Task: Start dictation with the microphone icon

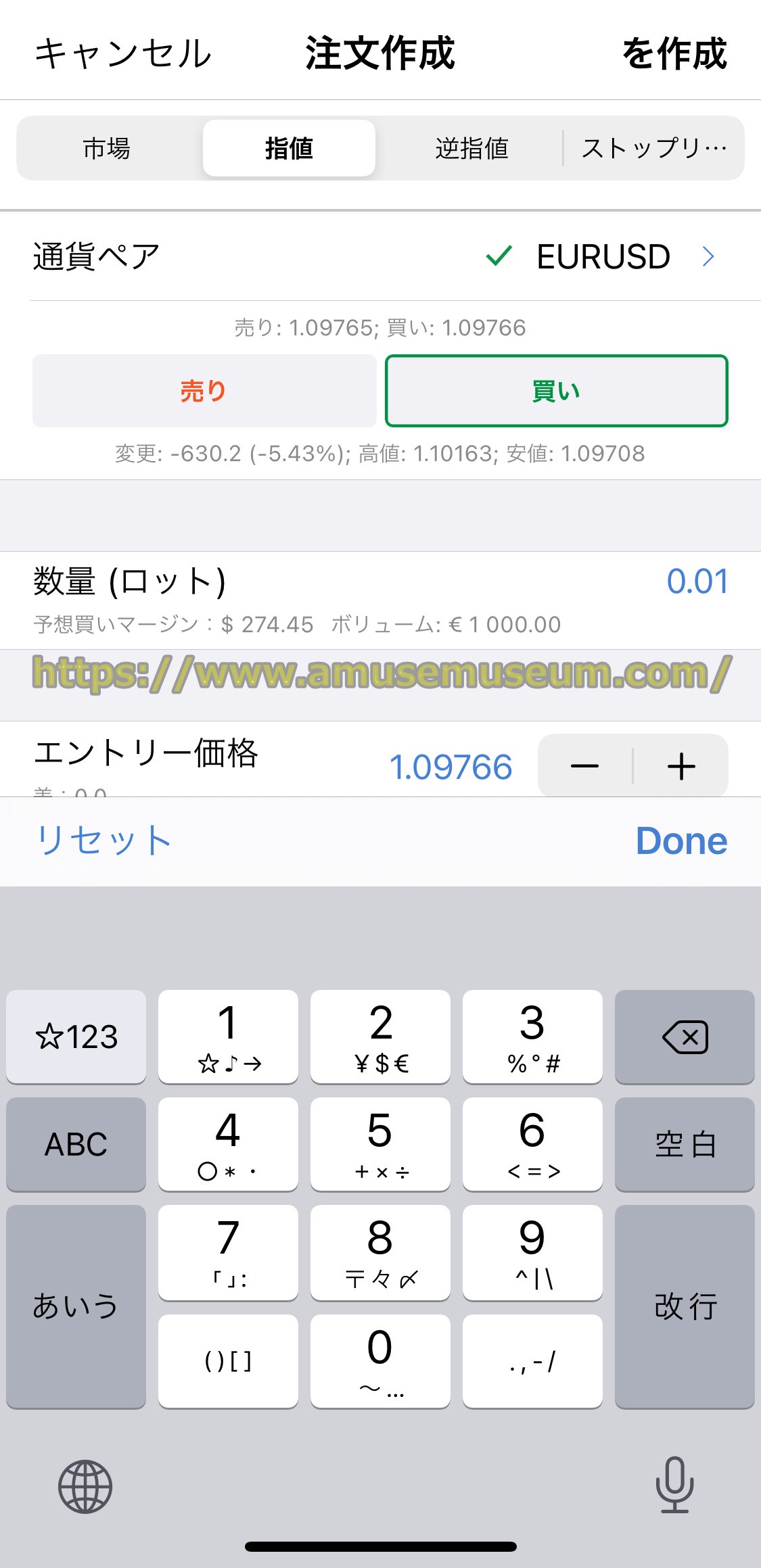Action: pos(674,1486)
